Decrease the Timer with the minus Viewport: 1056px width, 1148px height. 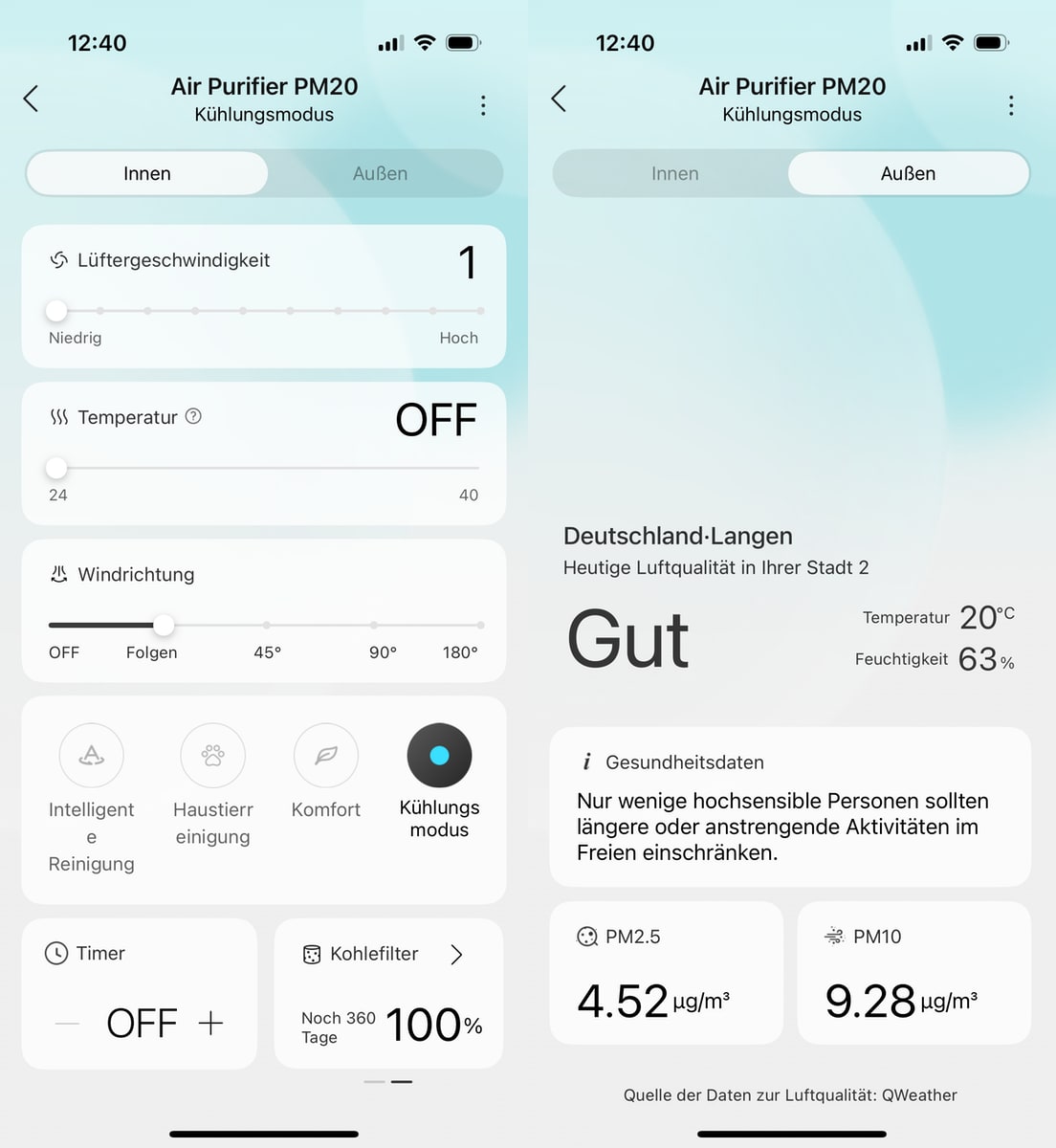coord(67,1024)
